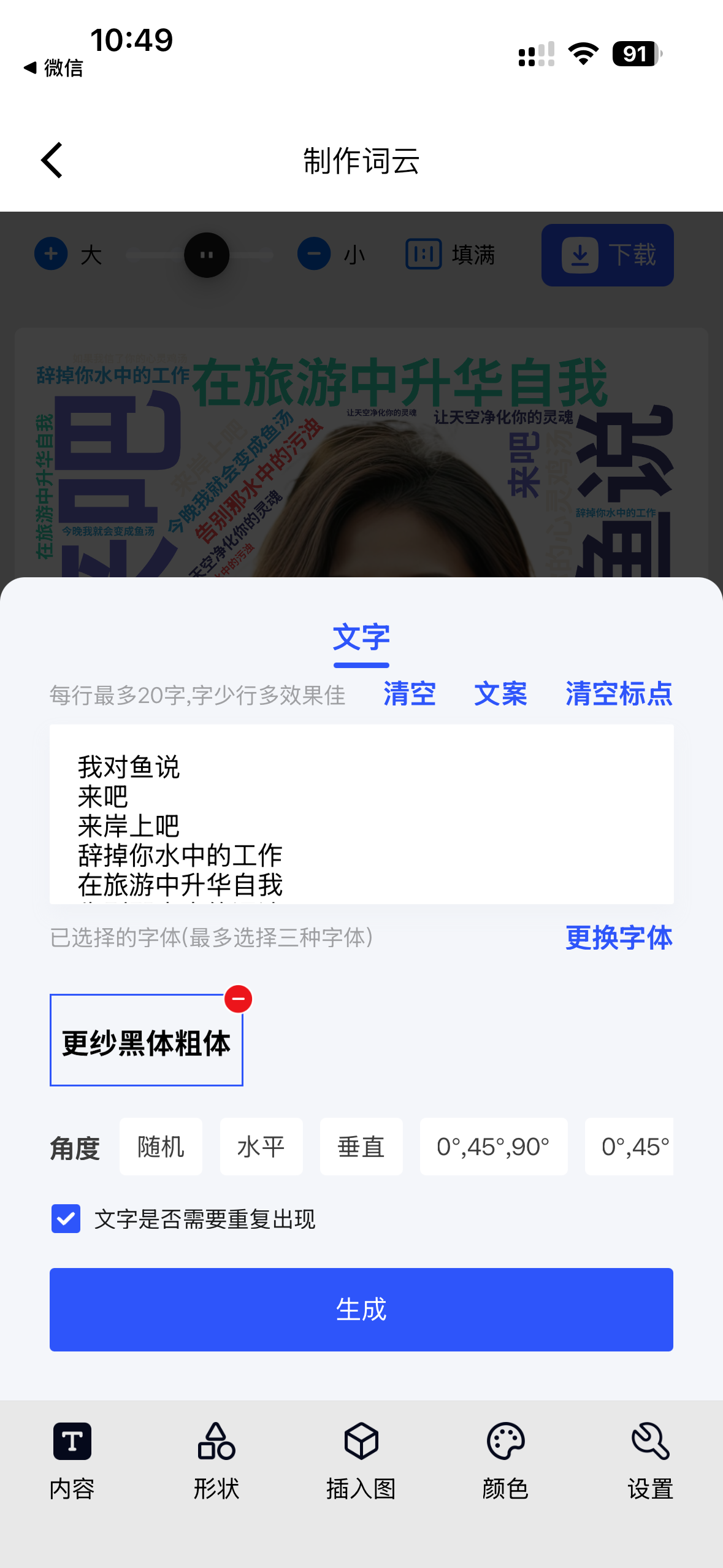
Task: Tap 生成 to generate word cloud
Action: 361,1309
